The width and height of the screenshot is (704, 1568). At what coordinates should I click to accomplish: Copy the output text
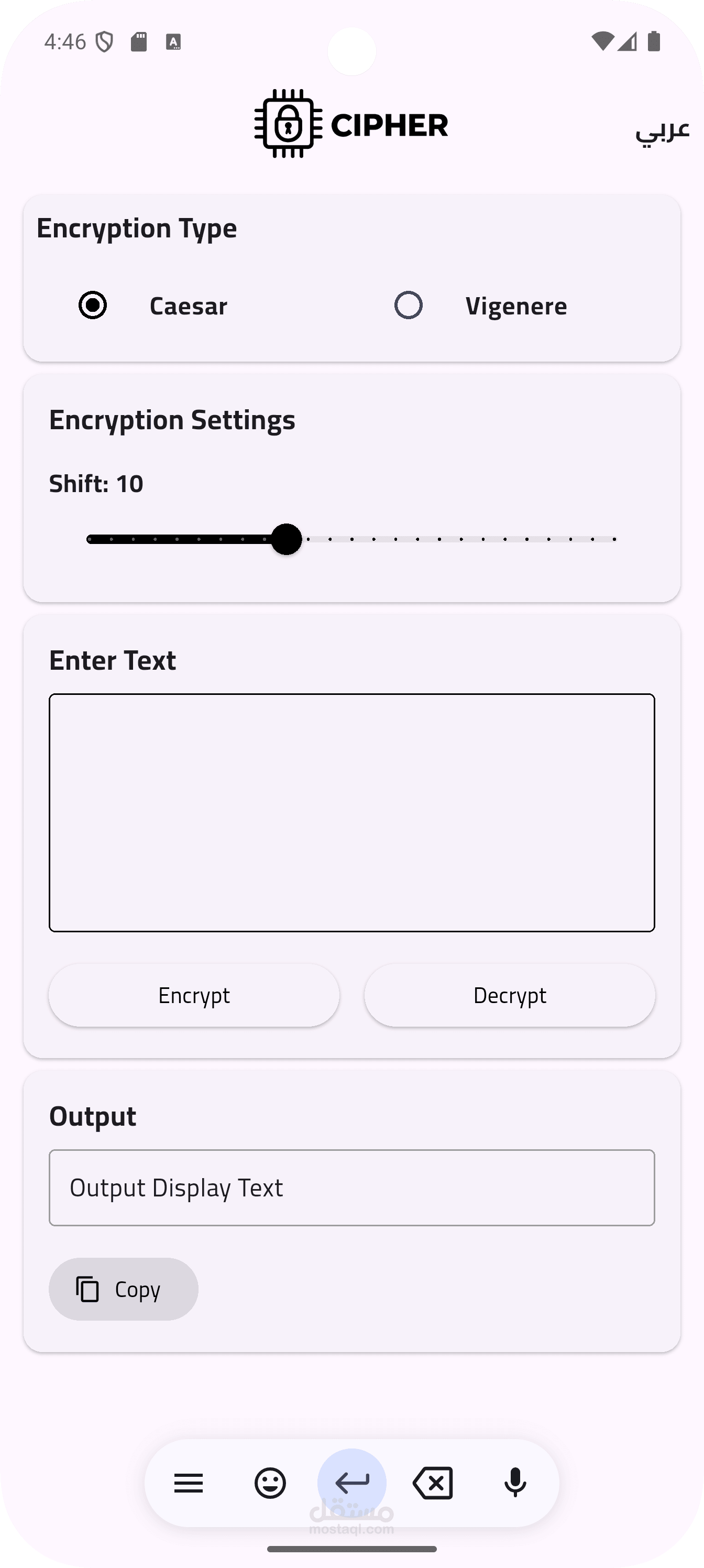pos(124,1289)
